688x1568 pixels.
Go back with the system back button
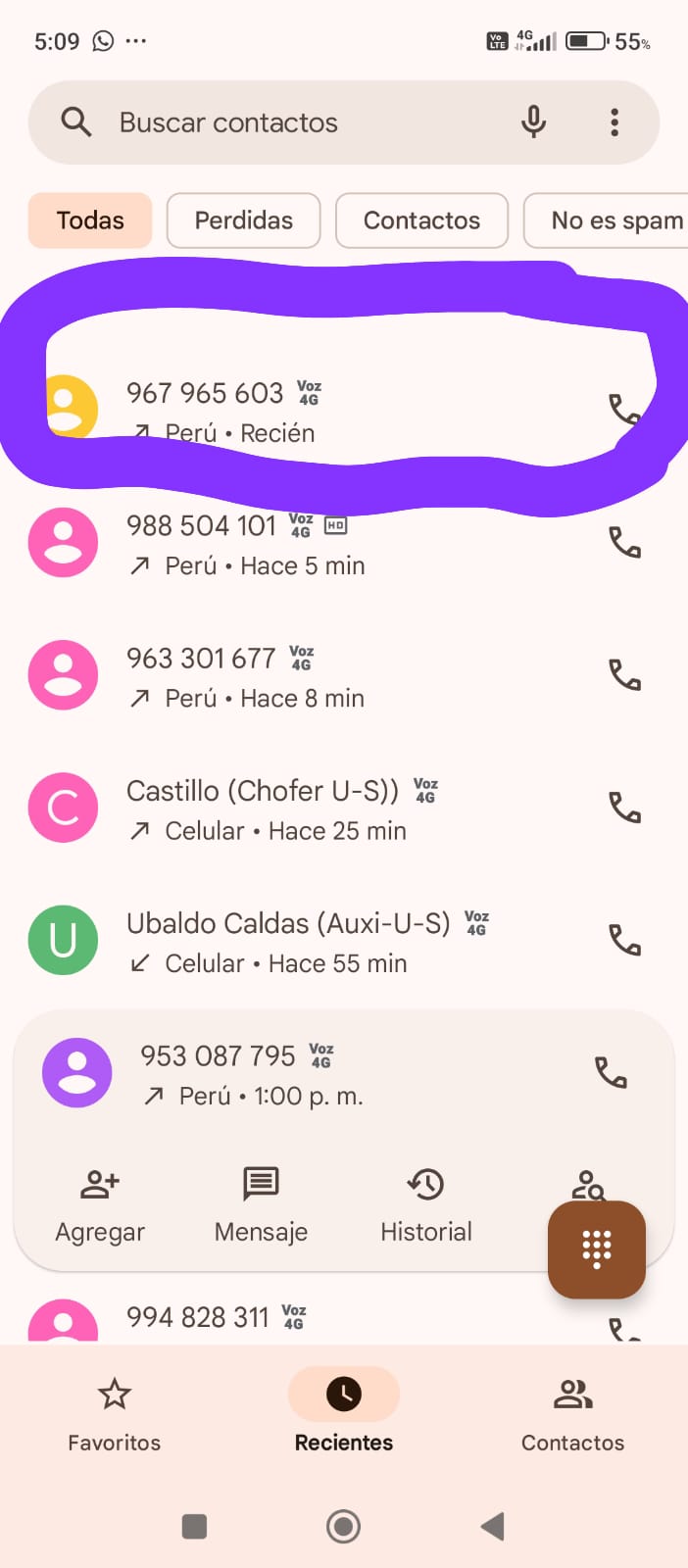(x=493, y=1526)
